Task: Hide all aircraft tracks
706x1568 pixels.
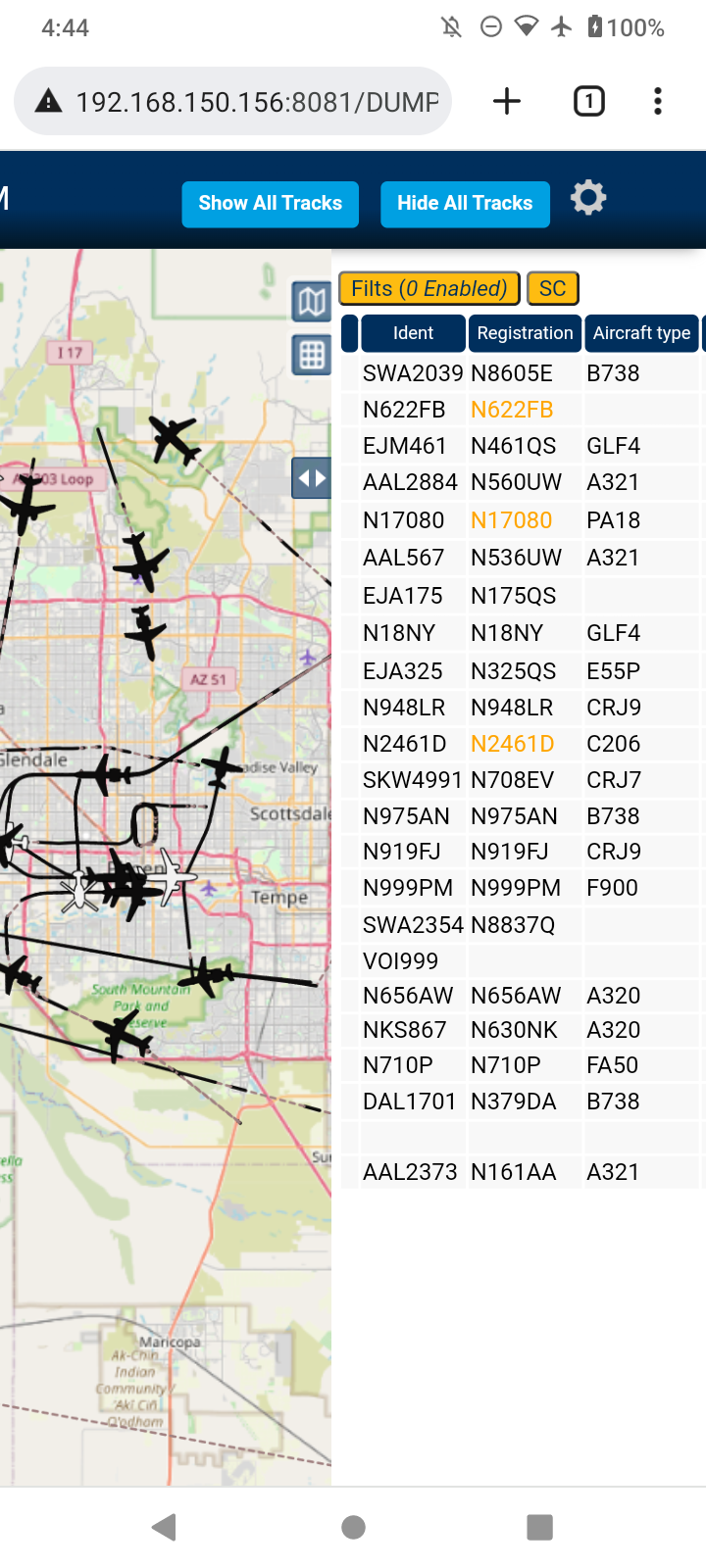Action: coord(465,204)
